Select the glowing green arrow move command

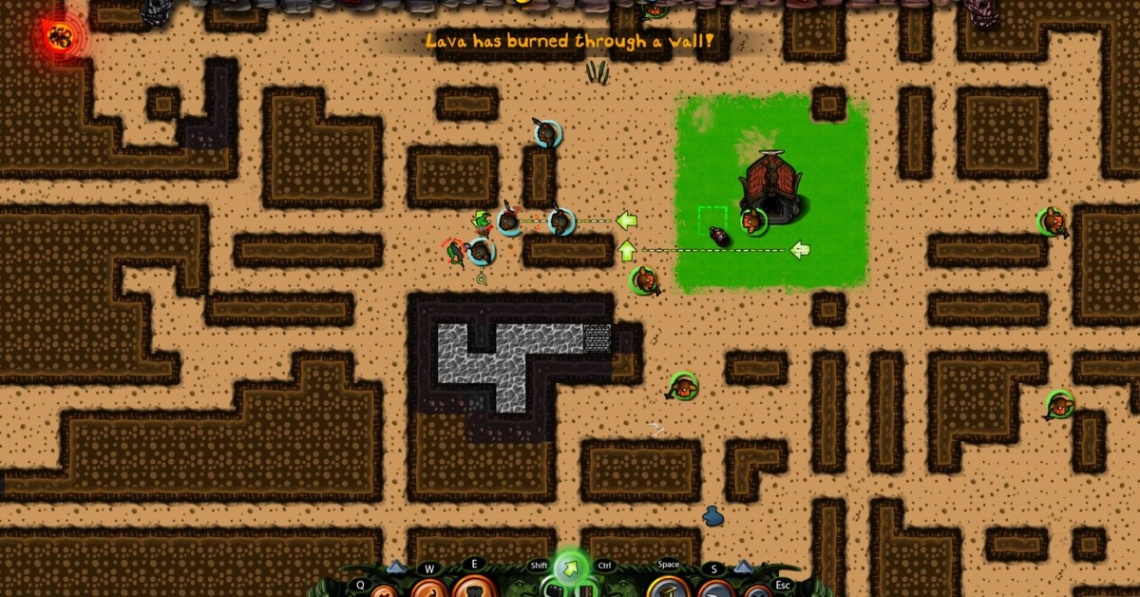571,570
